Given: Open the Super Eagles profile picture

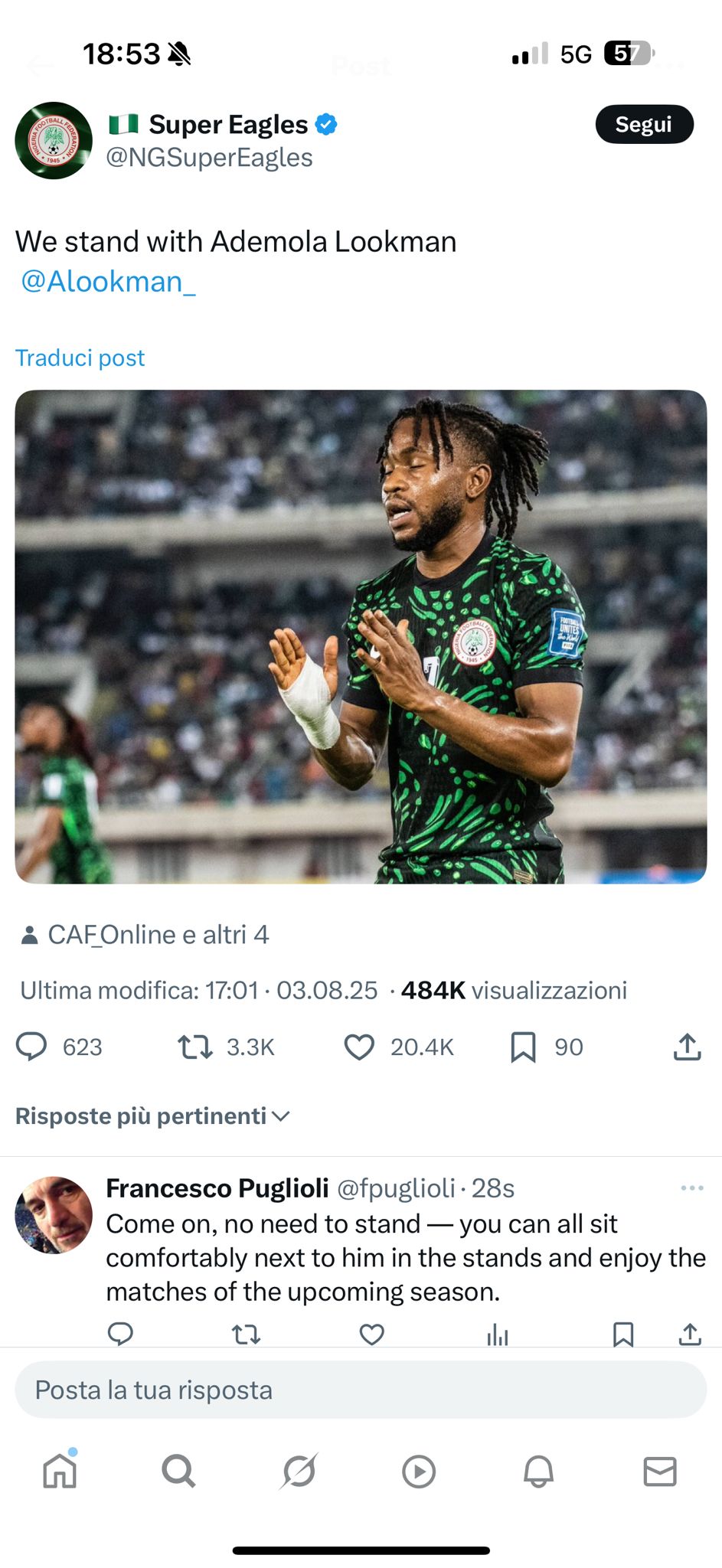Looking at the screenshot, I should pos(54,140).
